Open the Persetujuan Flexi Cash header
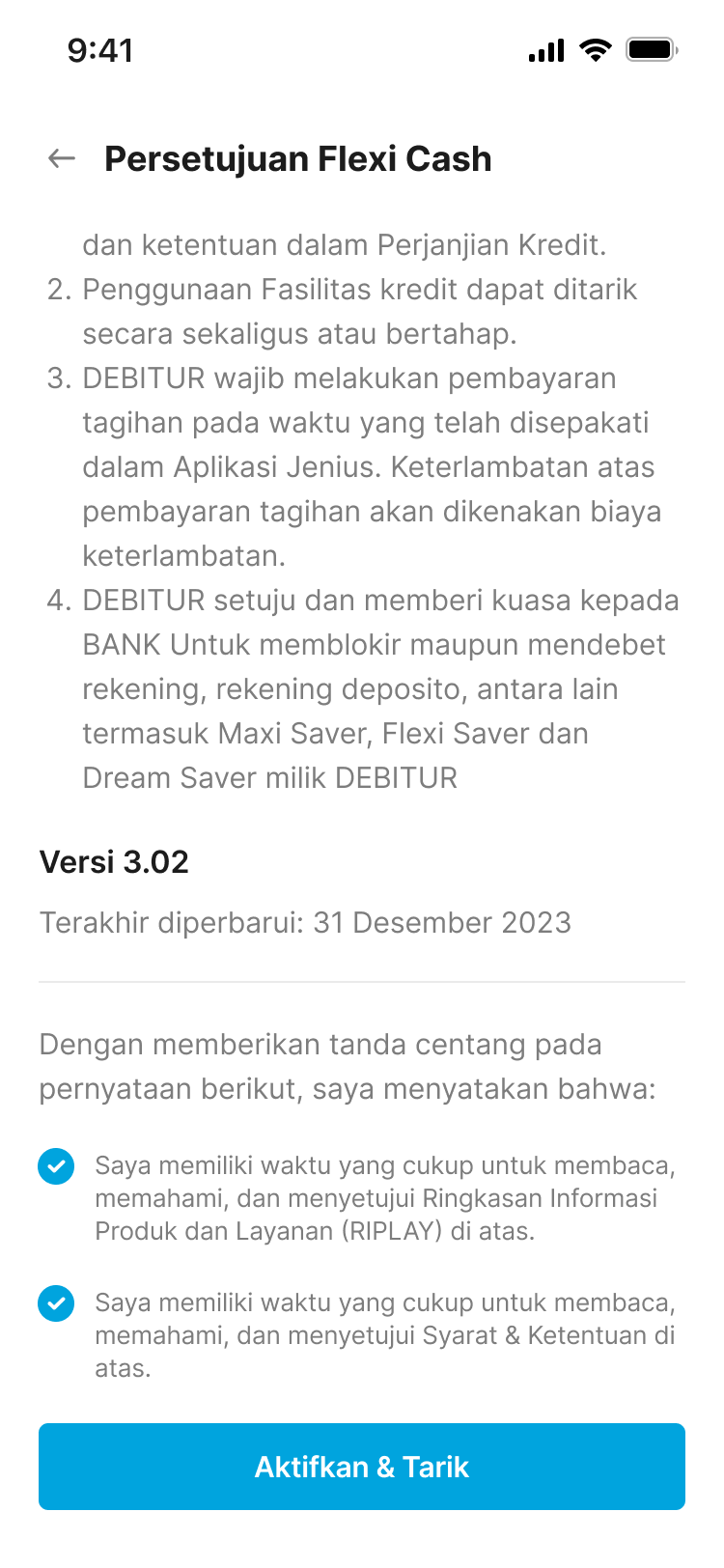This screenshot has height=1568, width=724. (297, 158)
